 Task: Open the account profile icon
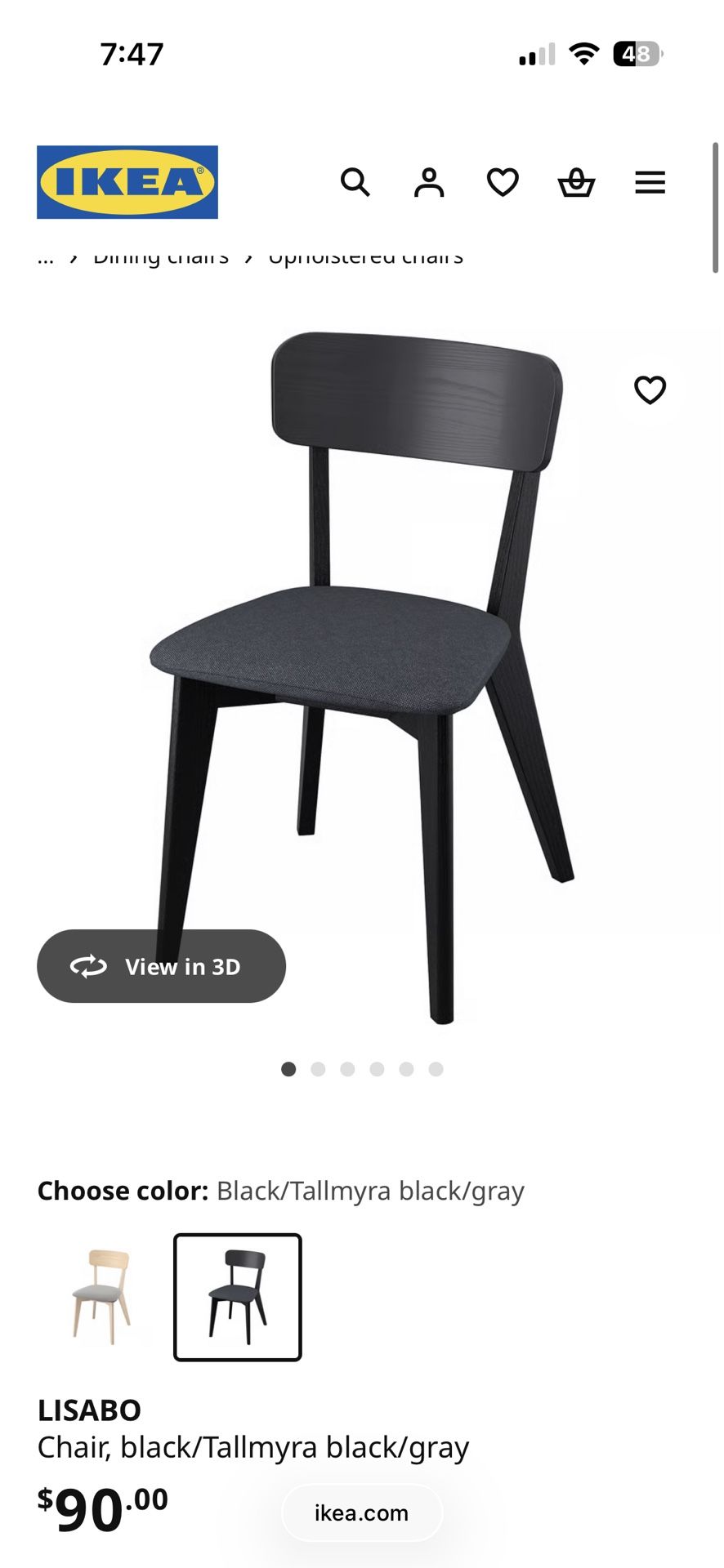(429, 182)
